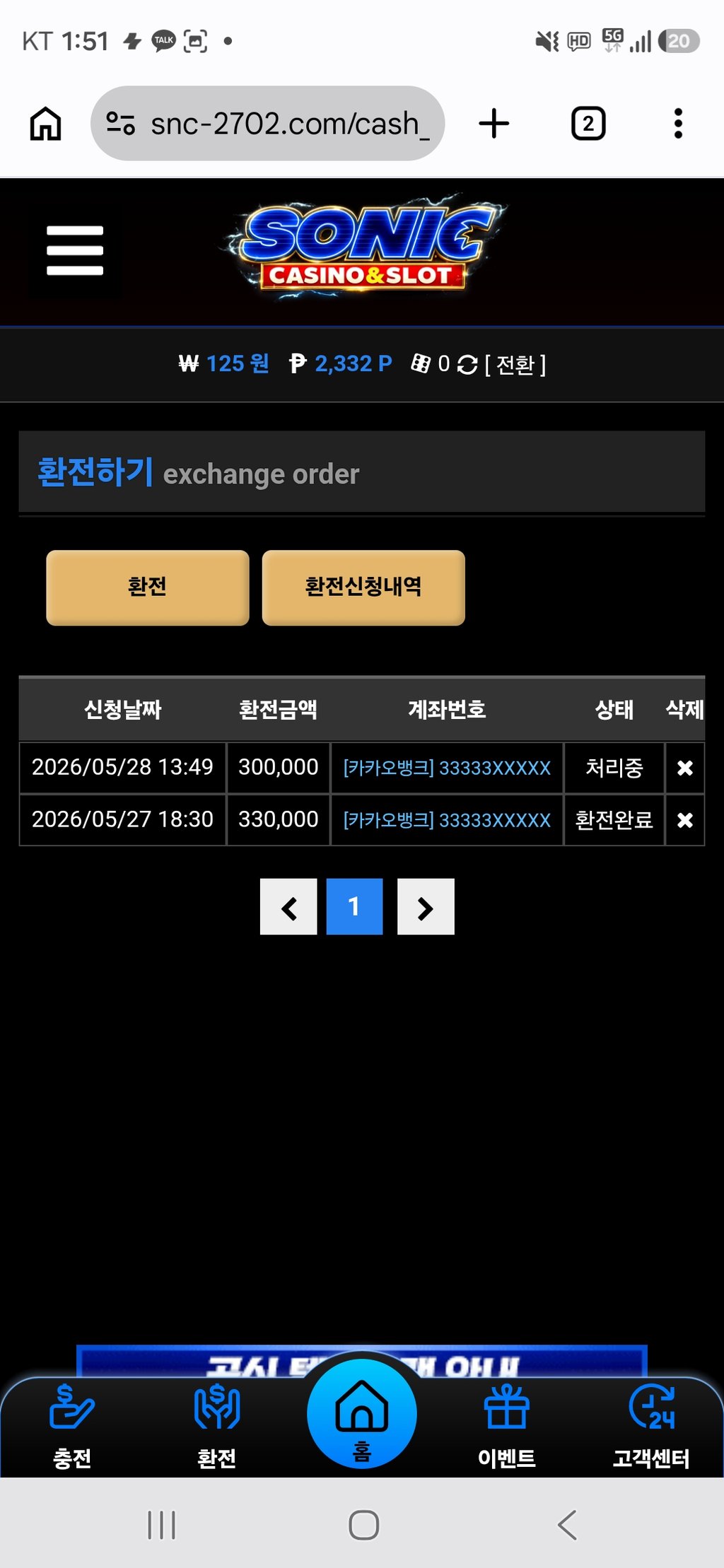This screenshot has height=1568, width=724.
Task: Go to the next page arrow
Action: 426,907
